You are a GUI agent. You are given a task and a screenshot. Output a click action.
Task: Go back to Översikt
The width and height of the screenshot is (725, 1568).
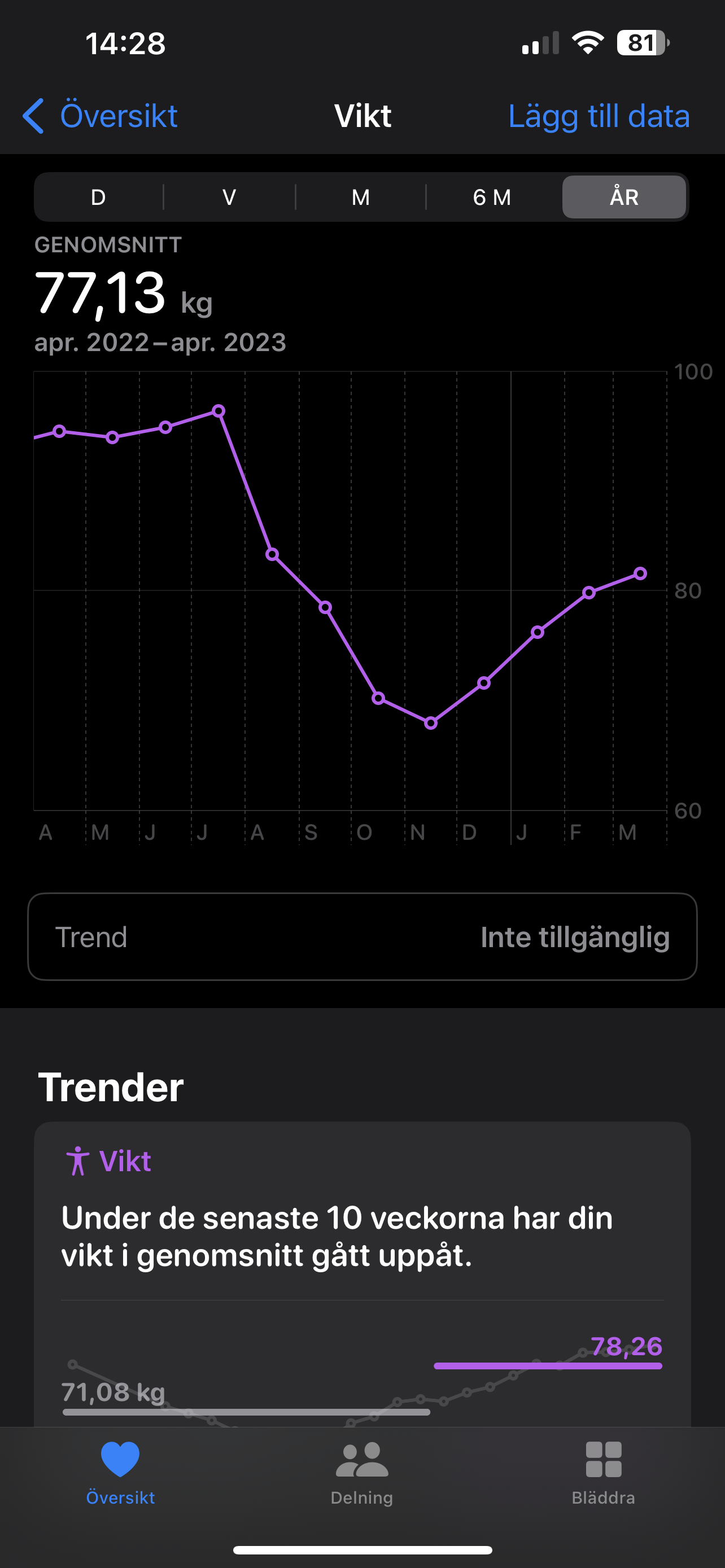click(x=100, y=116)
